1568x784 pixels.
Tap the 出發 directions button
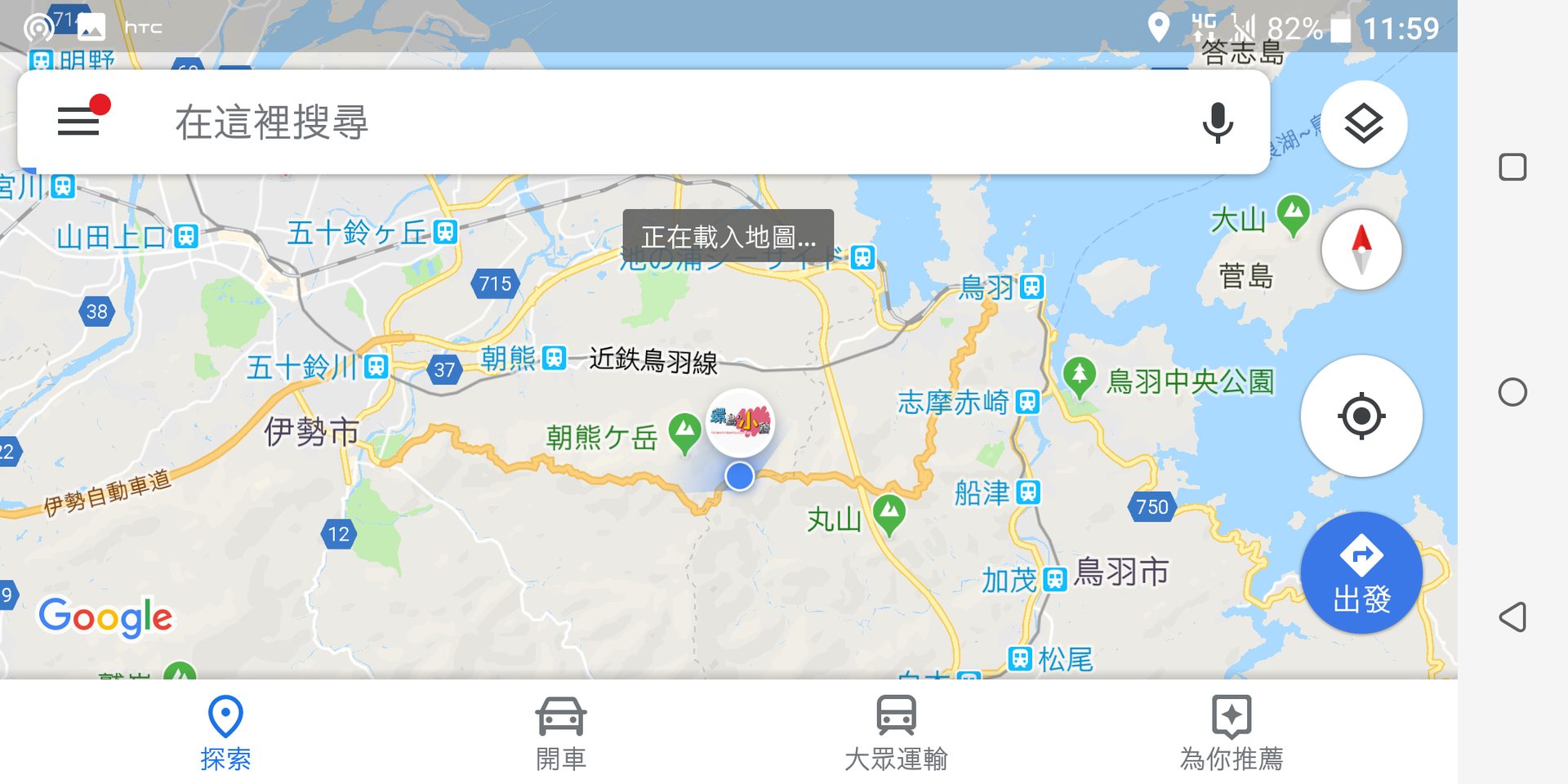1361,573
